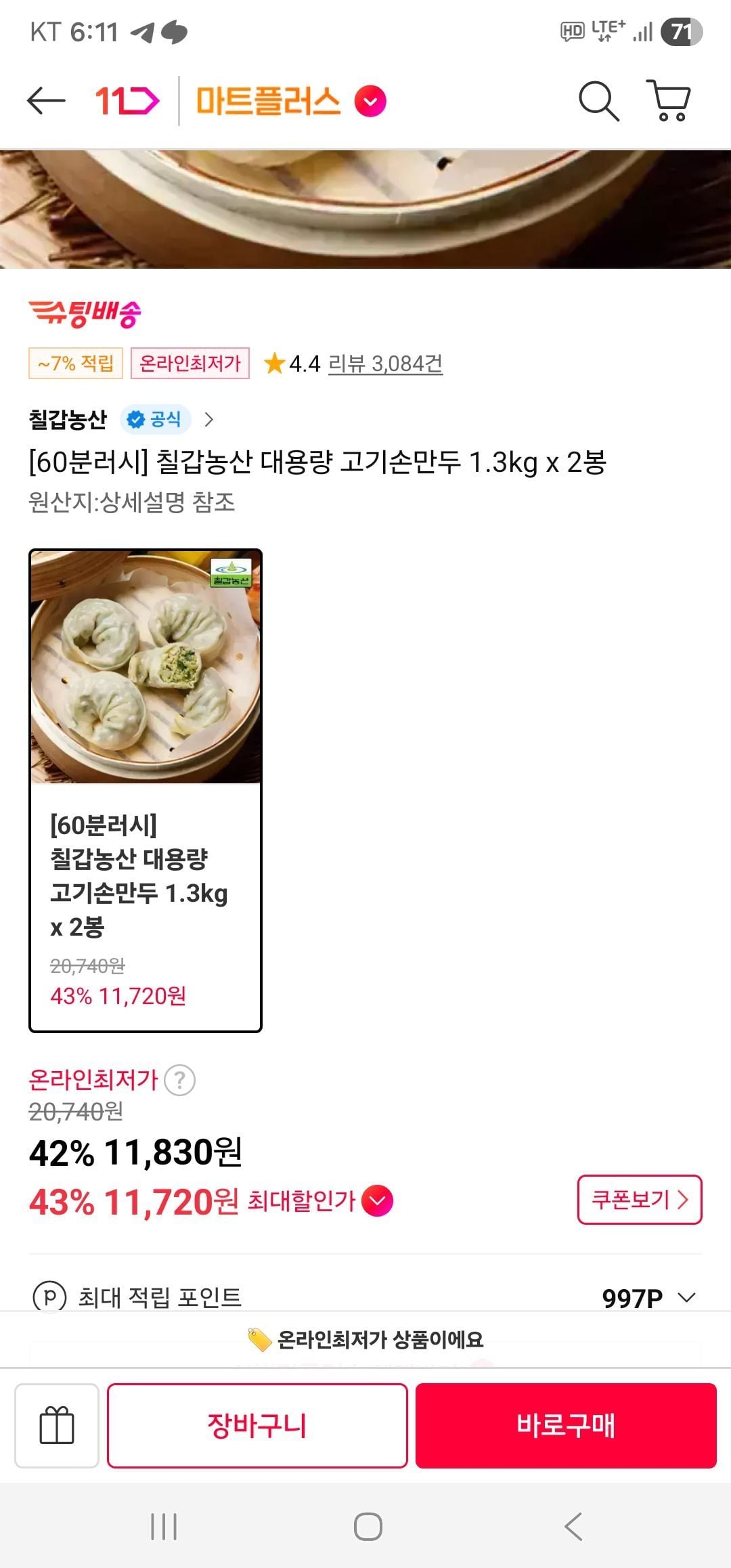Viewport: 731px width, 1568px height.
Task: Tap the 온라인최저가 help question mark
Action: tap(180, 1080)
